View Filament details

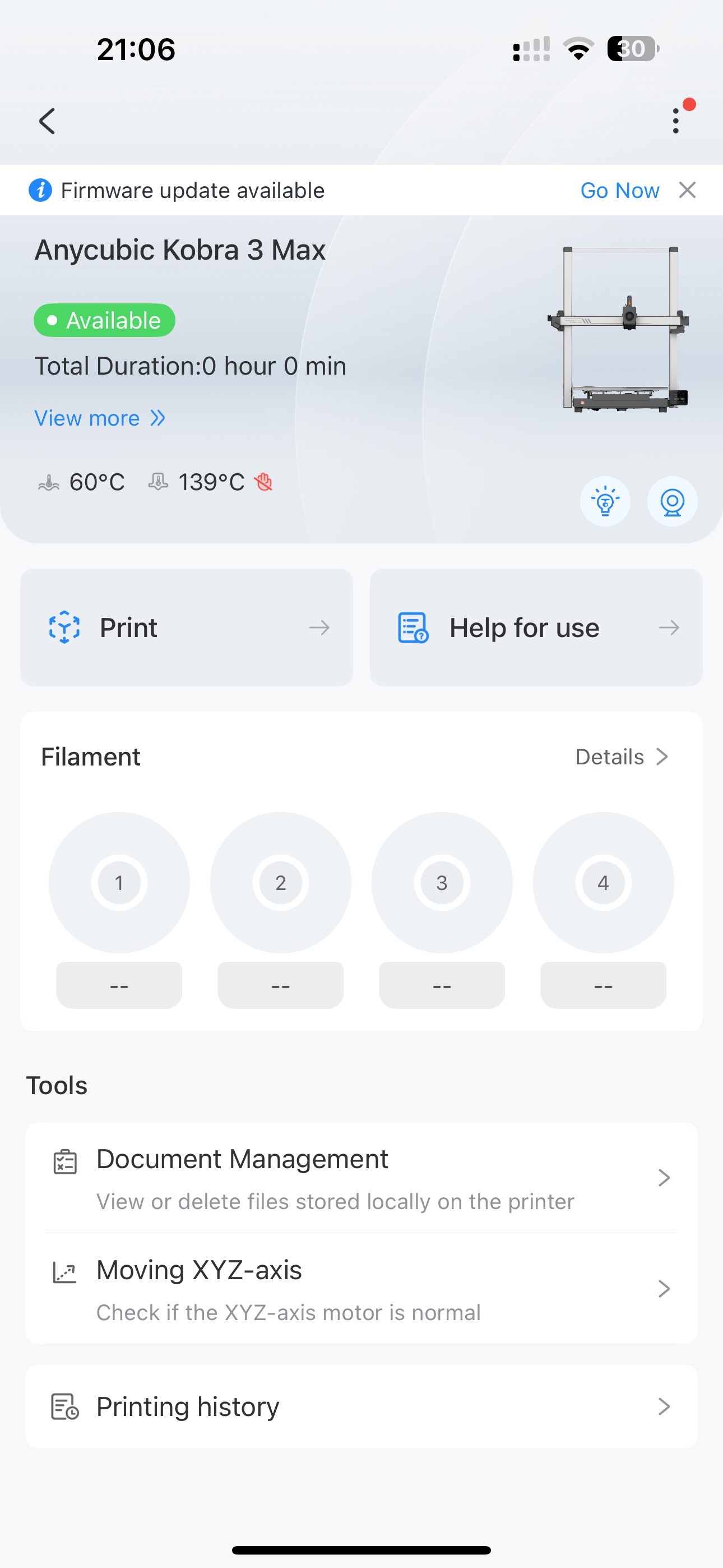click(622, 757)
